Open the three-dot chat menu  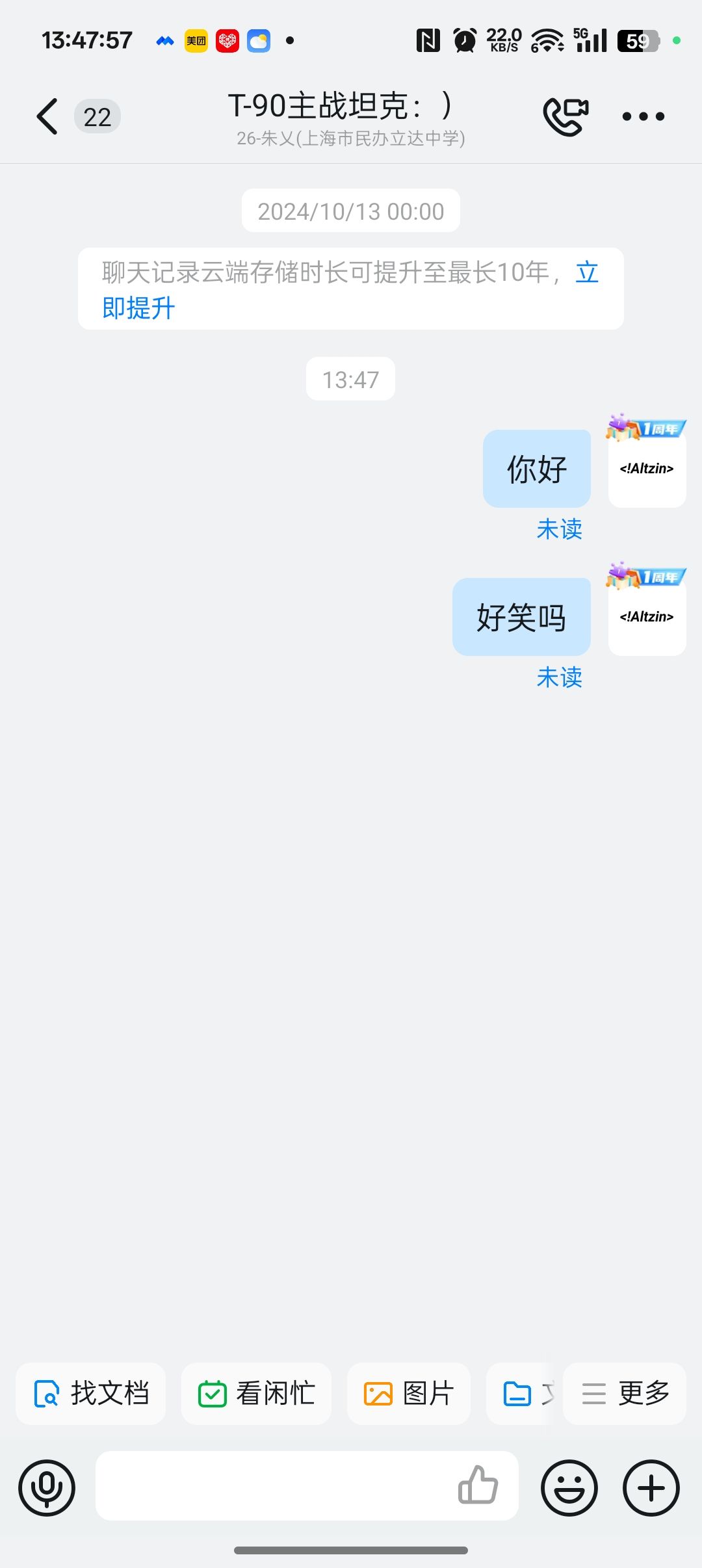click(643, 117)
